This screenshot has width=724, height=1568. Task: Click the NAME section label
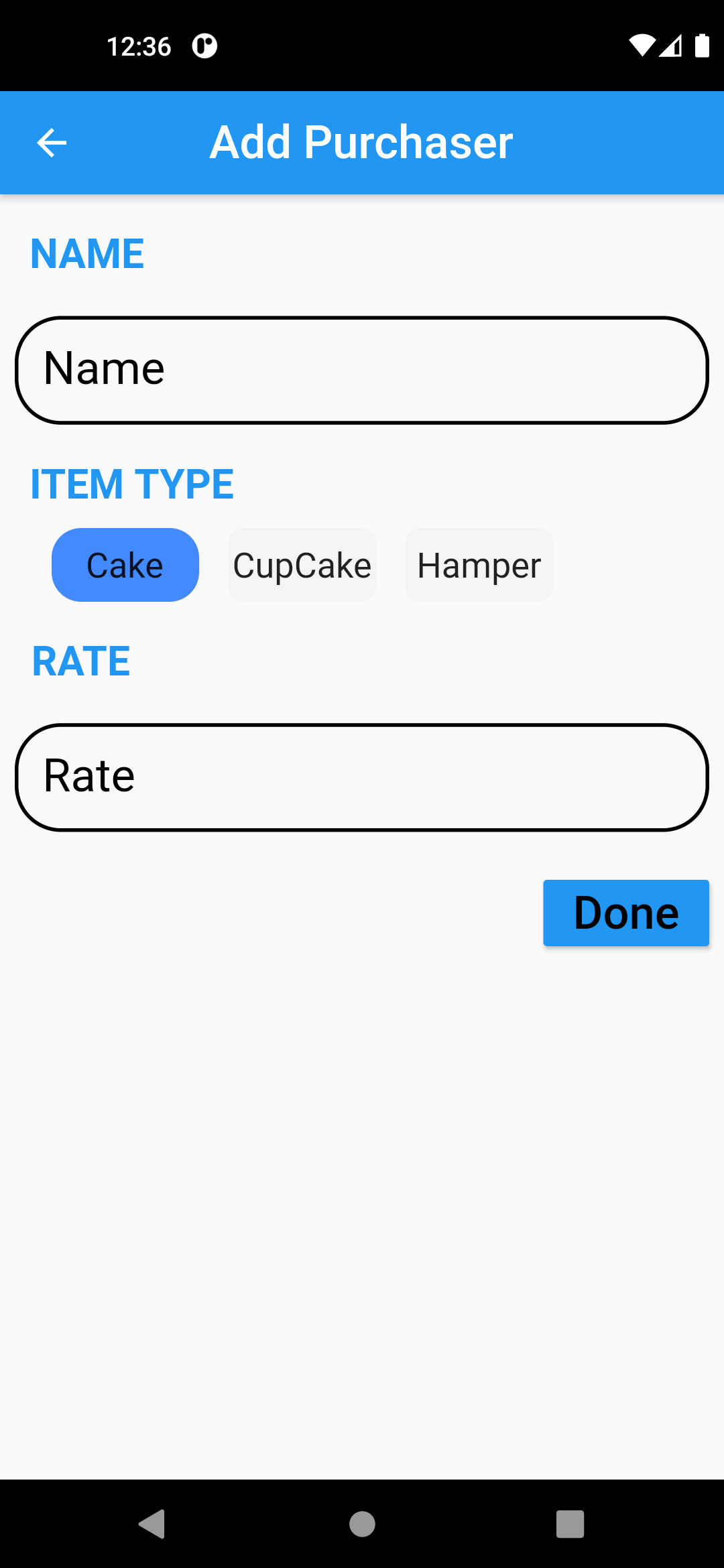tap(88, 253)
